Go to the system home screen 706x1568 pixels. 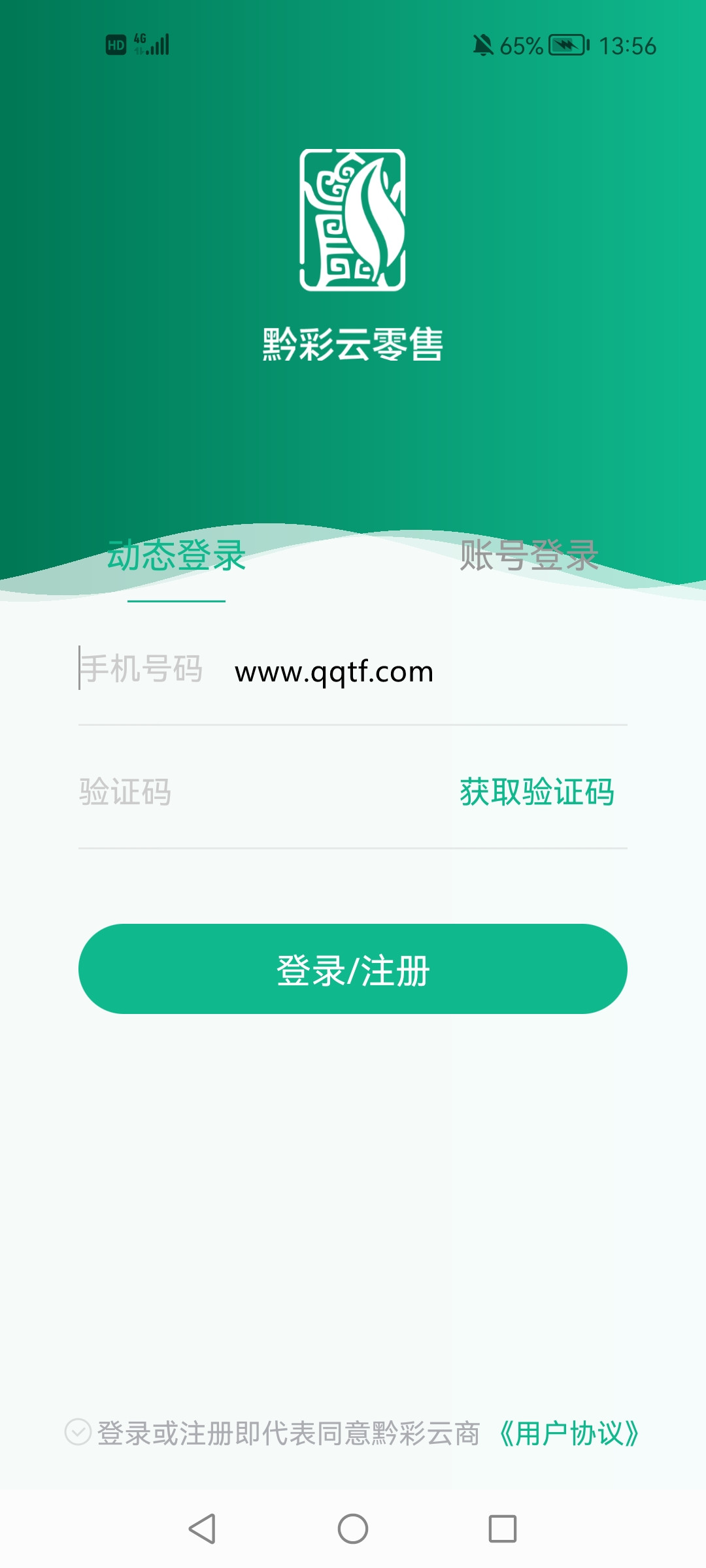pyautogui.click(x=353, y=1529)
